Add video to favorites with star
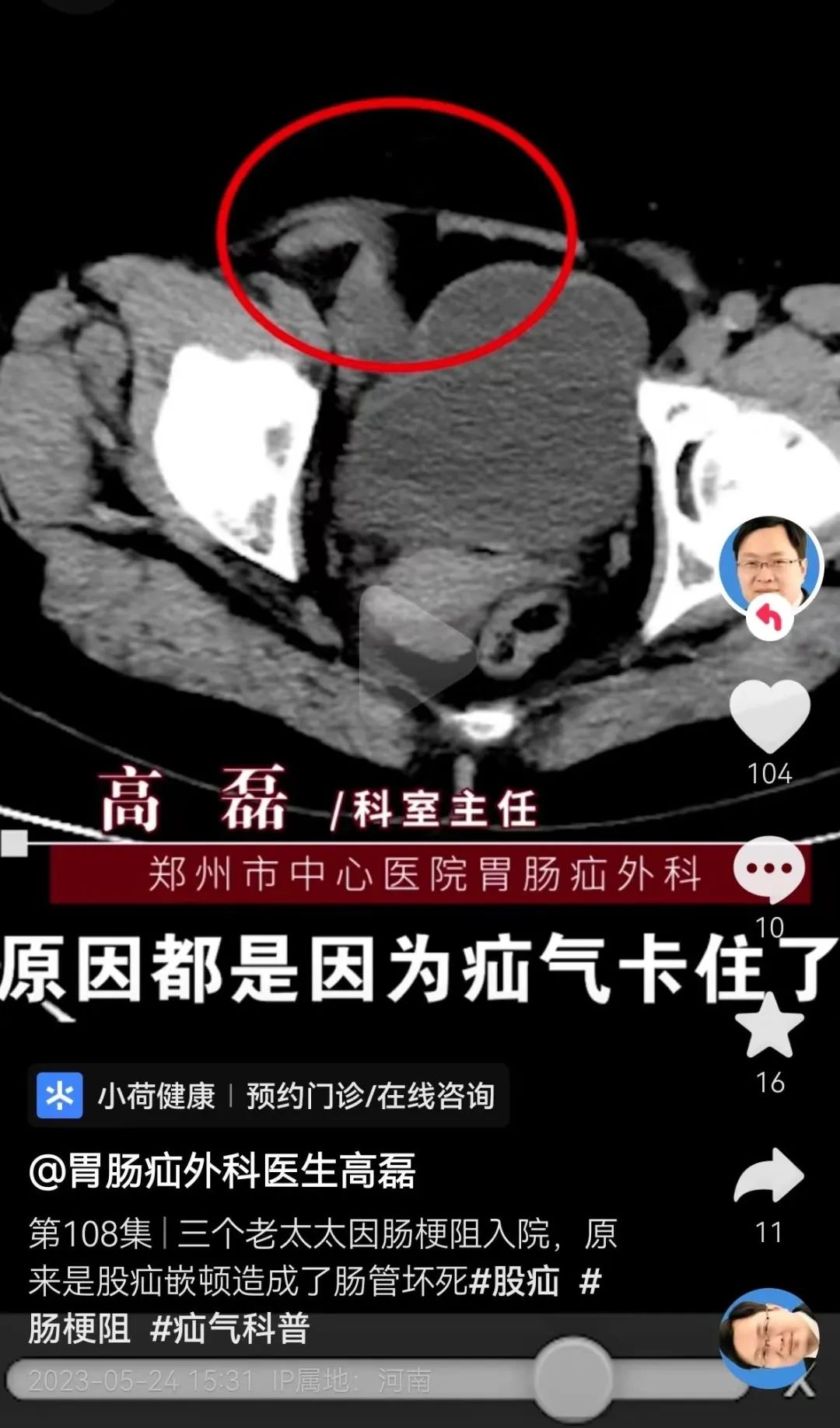This screenshot has height=1428, width=840. tap(769, 1027)
